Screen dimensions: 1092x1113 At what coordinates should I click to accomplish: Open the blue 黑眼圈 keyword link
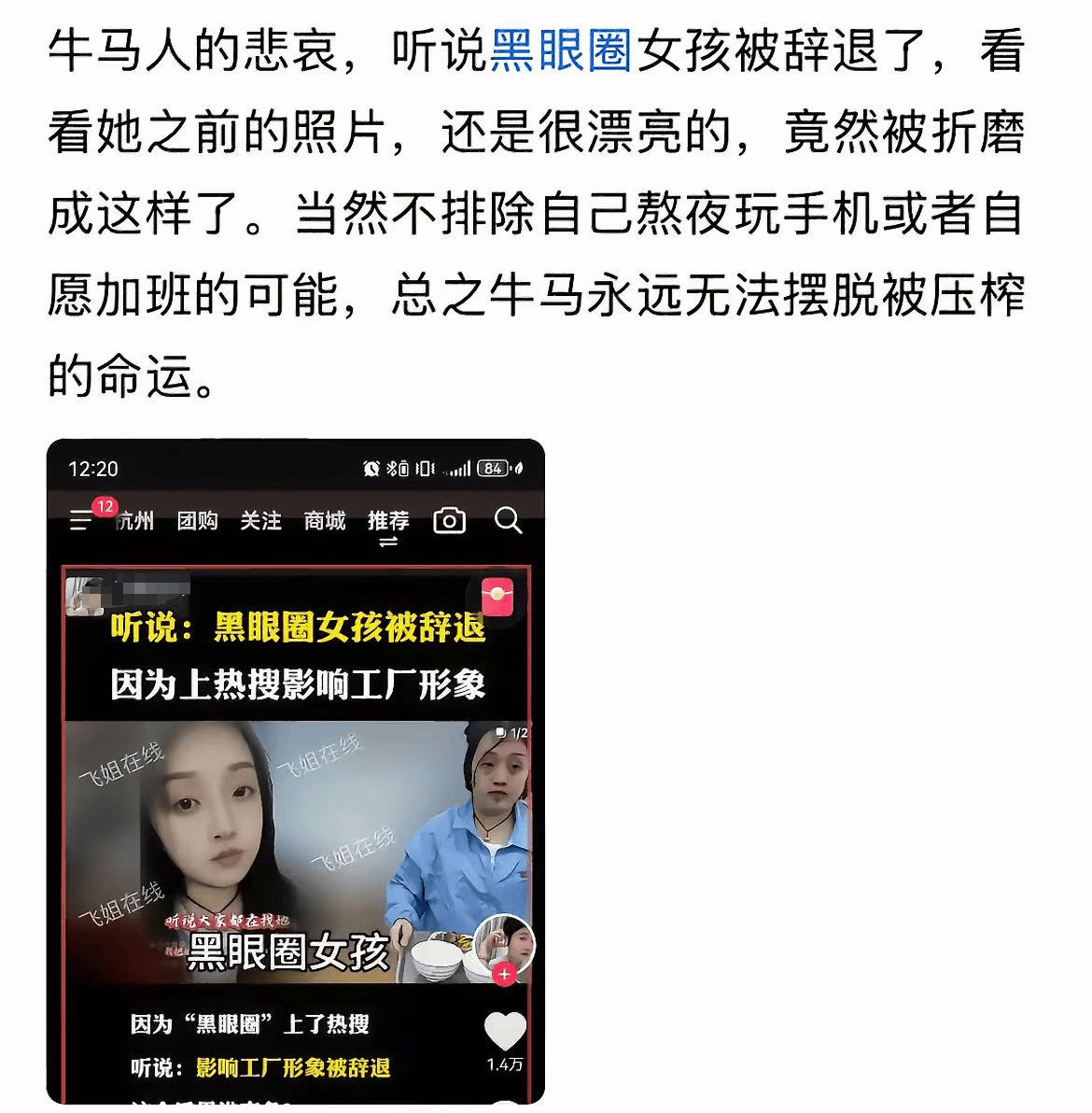pyautogui.click(x=561, y=52)
